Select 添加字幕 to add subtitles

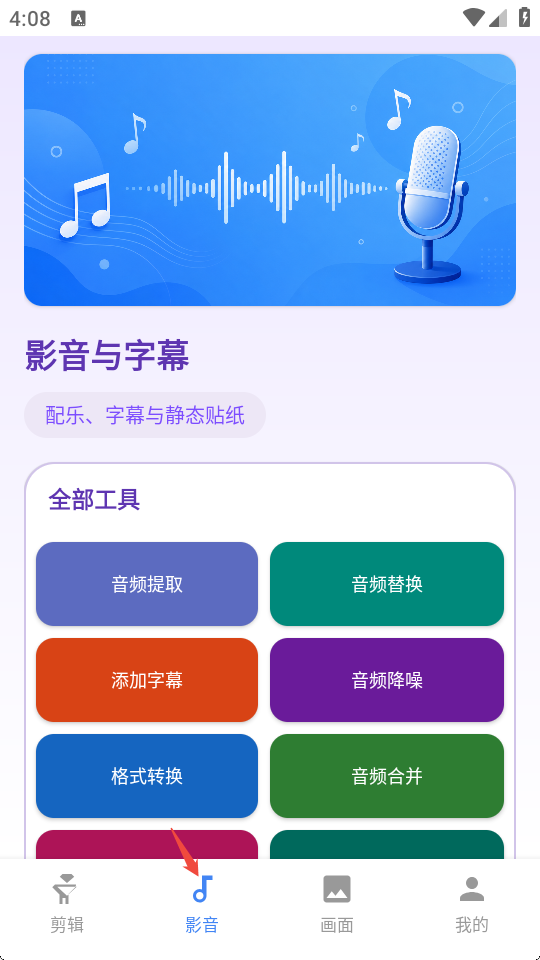pos(147,680)
